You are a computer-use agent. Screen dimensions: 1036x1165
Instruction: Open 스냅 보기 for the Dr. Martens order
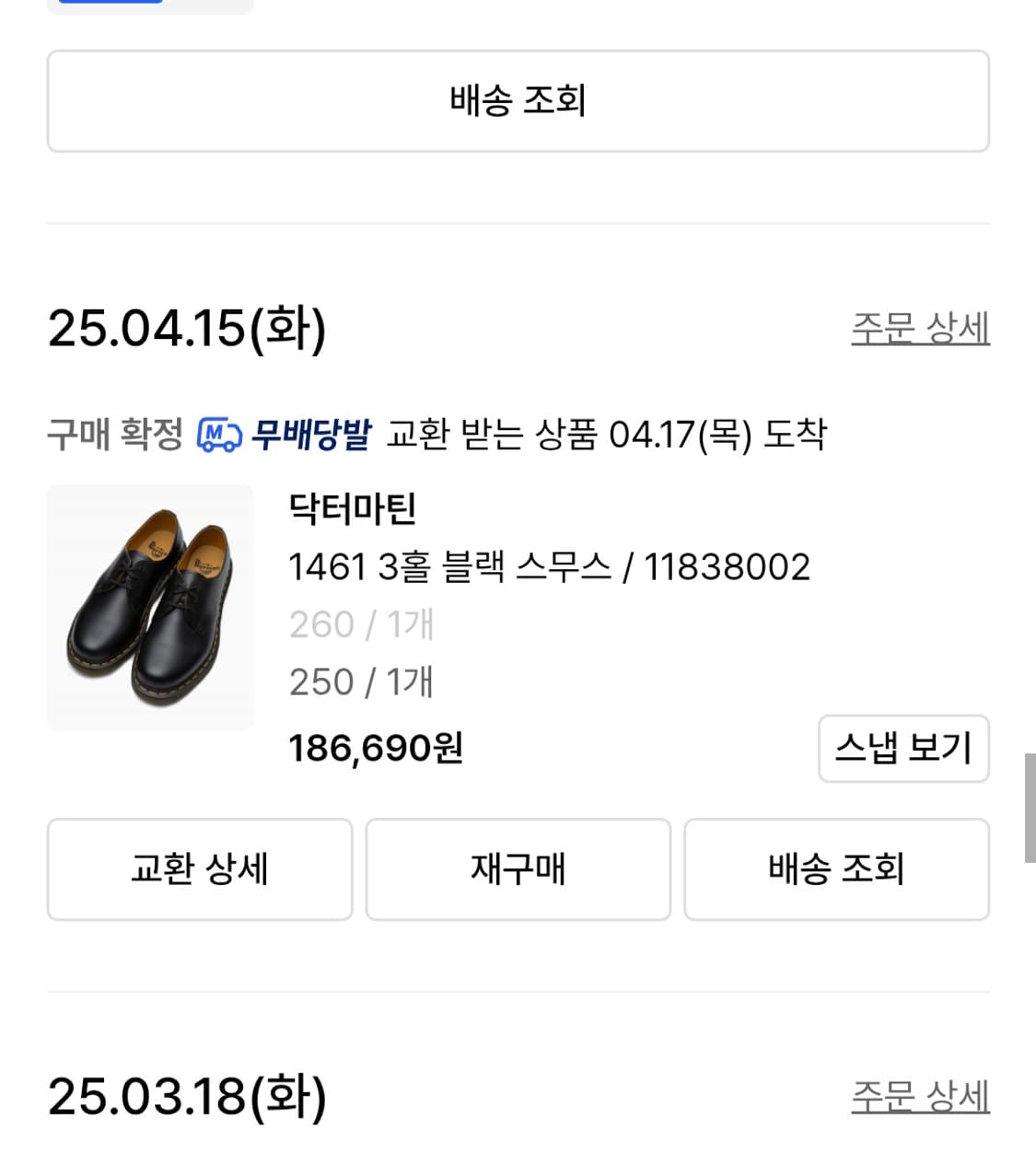click(x=903, y=749)
